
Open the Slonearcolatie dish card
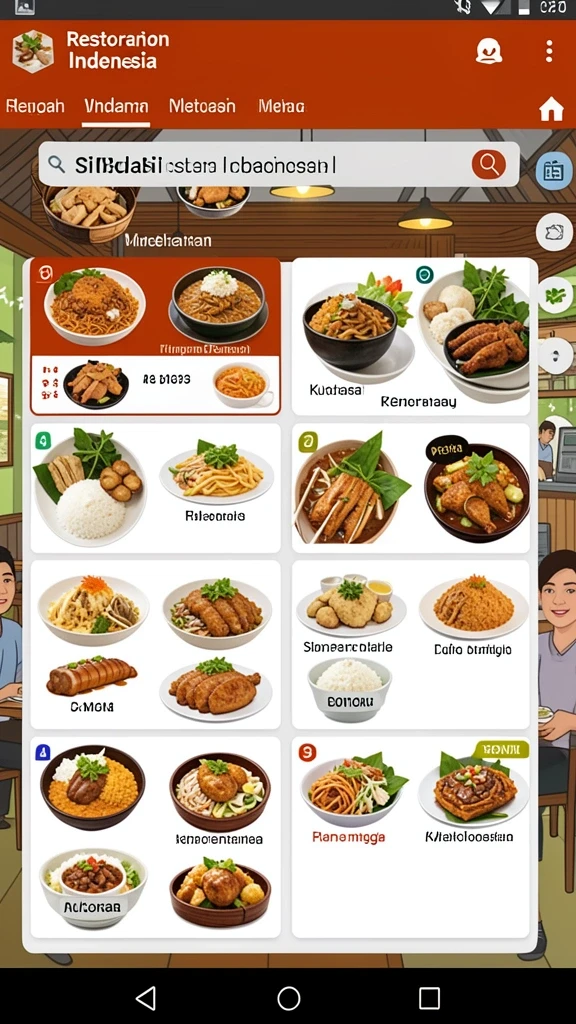point(411,644)
